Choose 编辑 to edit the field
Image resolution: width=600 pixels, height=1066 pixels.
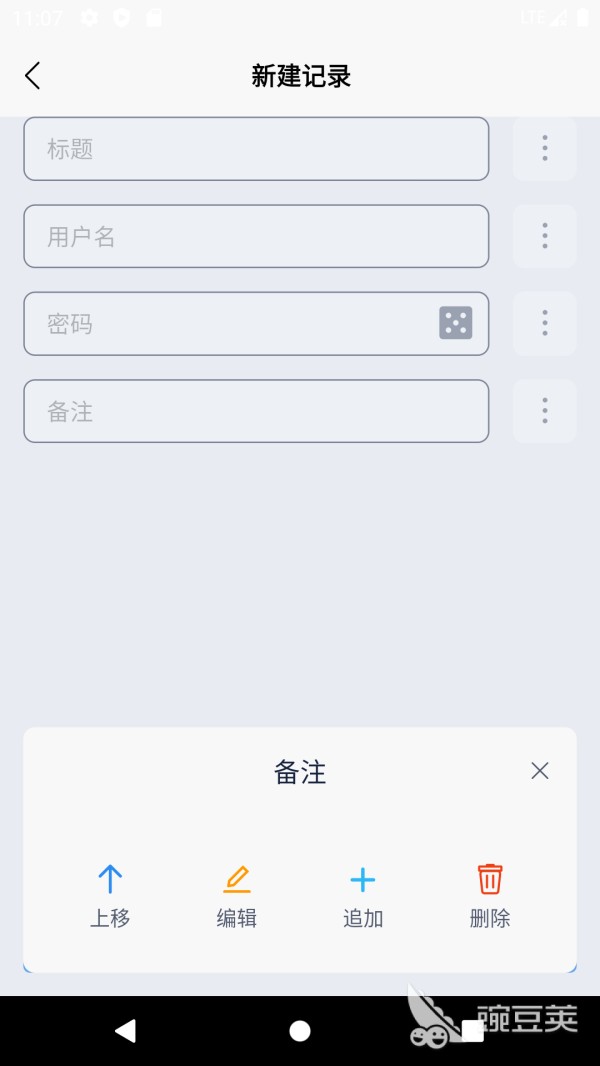point(236,897)
